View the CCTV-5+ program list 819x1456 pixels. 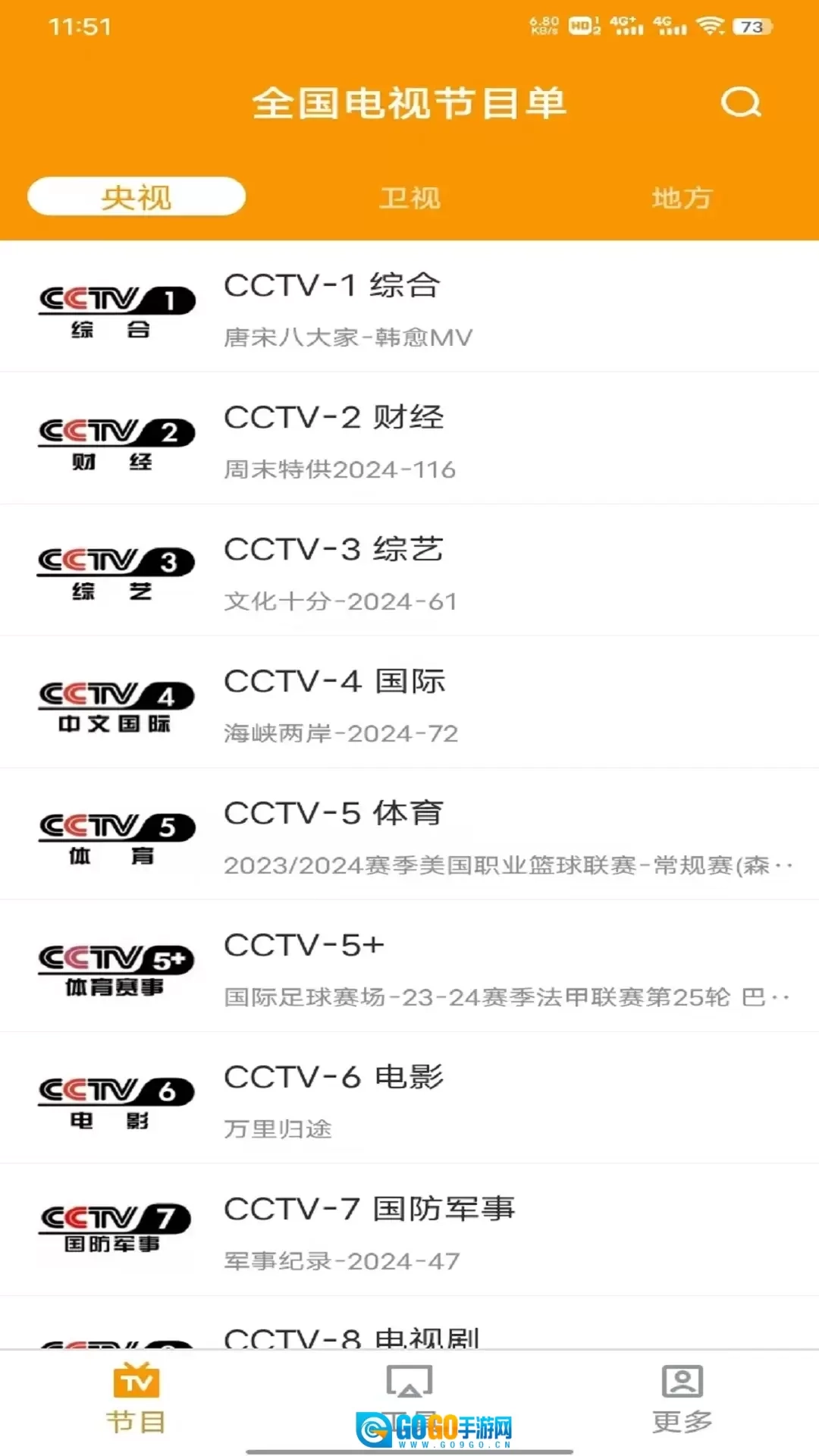(409, 967)
